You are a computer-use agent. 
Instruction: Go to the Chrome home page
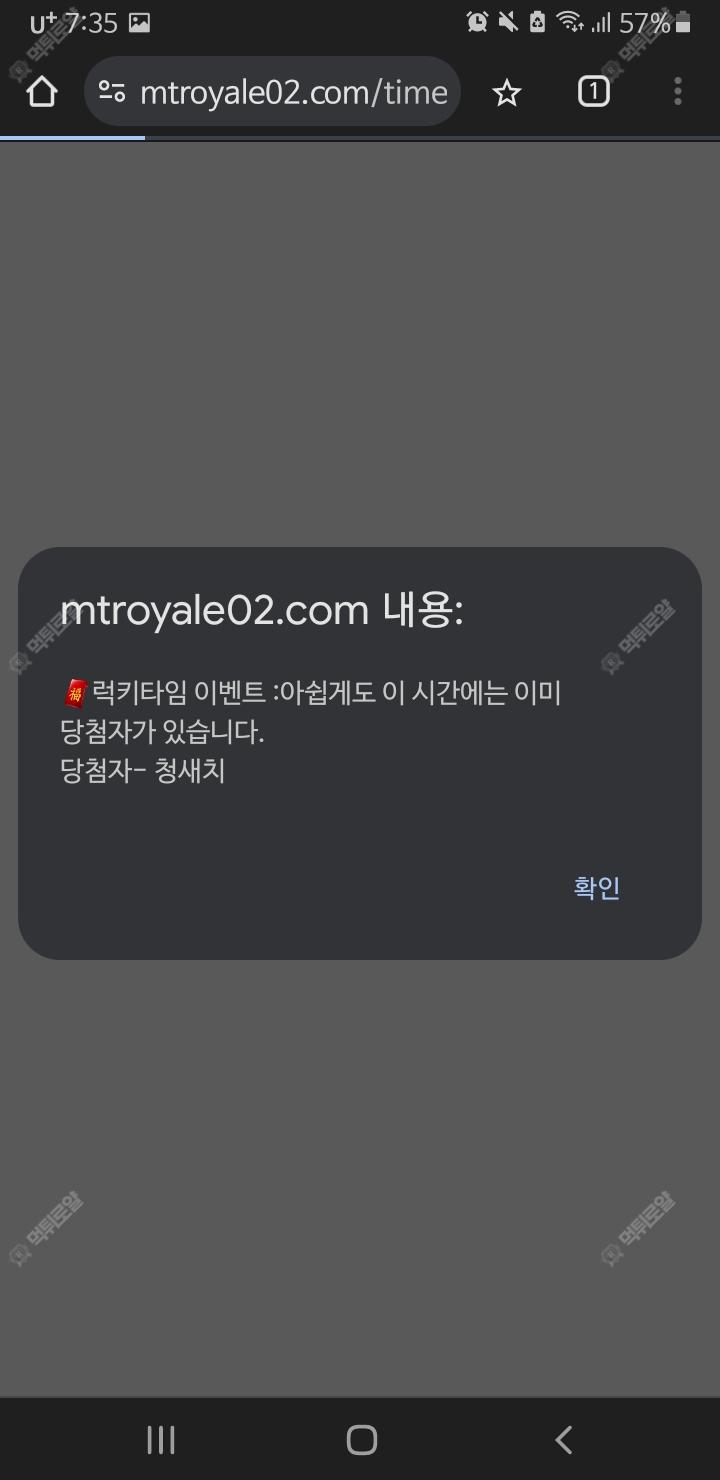[42, 92]
